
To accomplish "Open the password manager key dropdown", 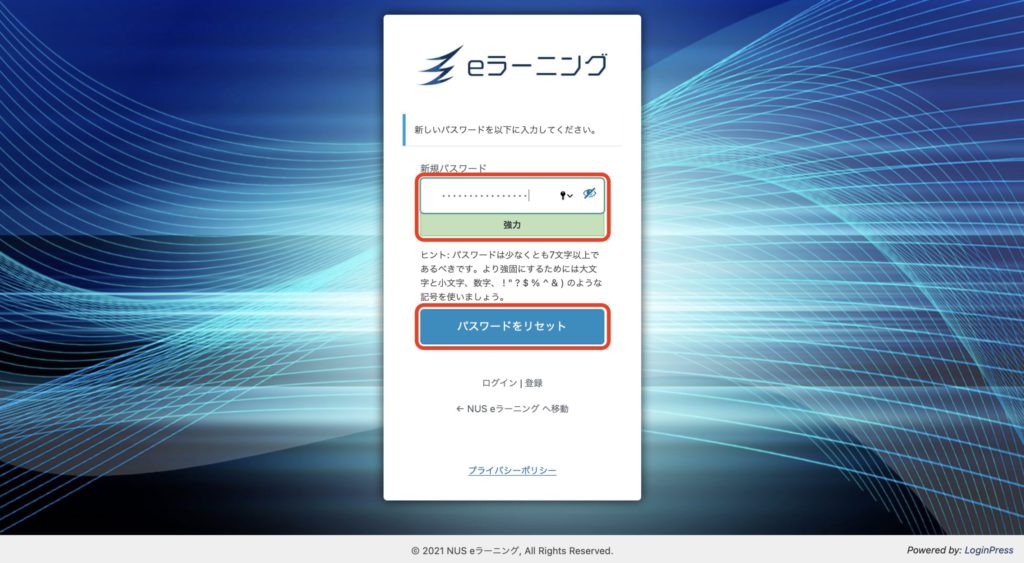I will pos(565,196).
